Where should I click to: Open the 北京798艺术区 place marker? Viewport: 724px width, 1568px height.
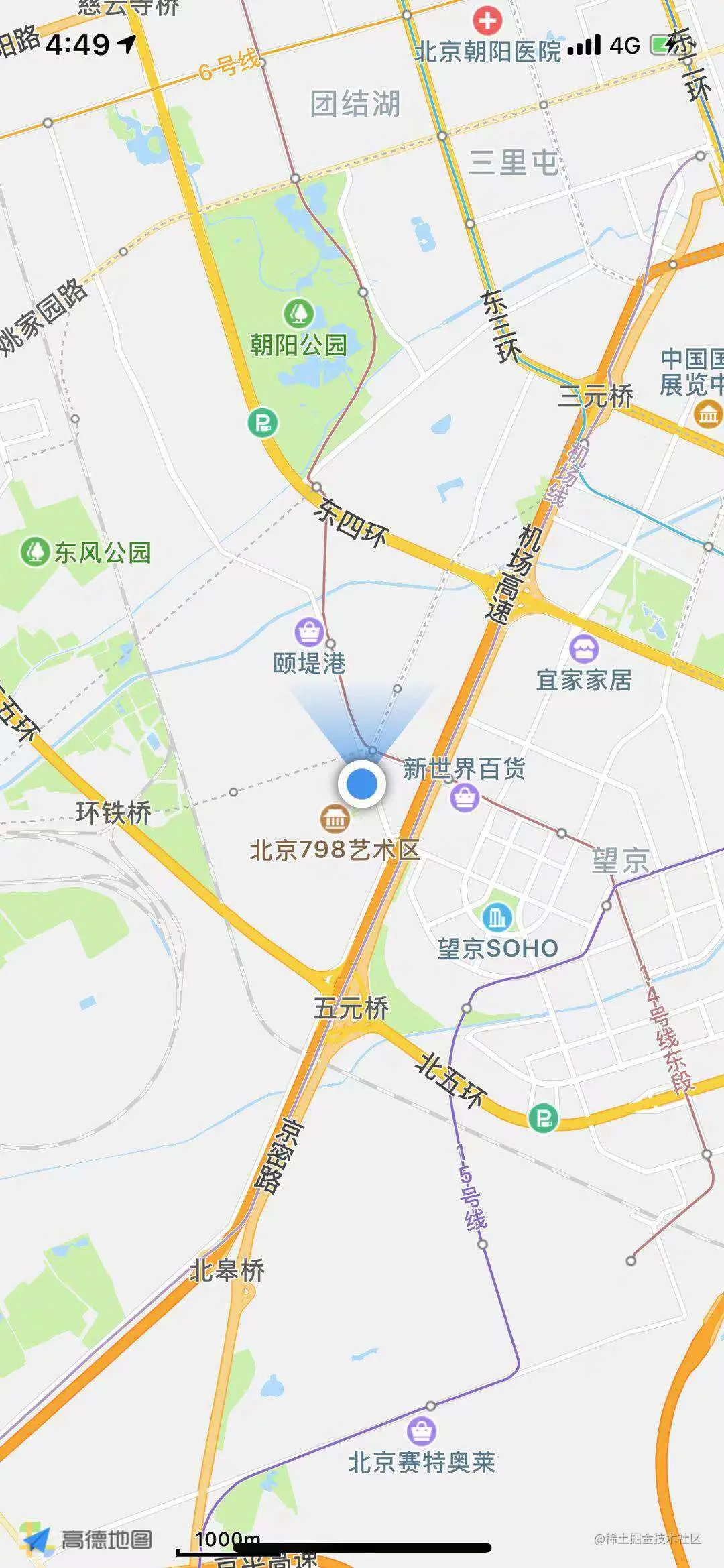(x=334, y=818)
